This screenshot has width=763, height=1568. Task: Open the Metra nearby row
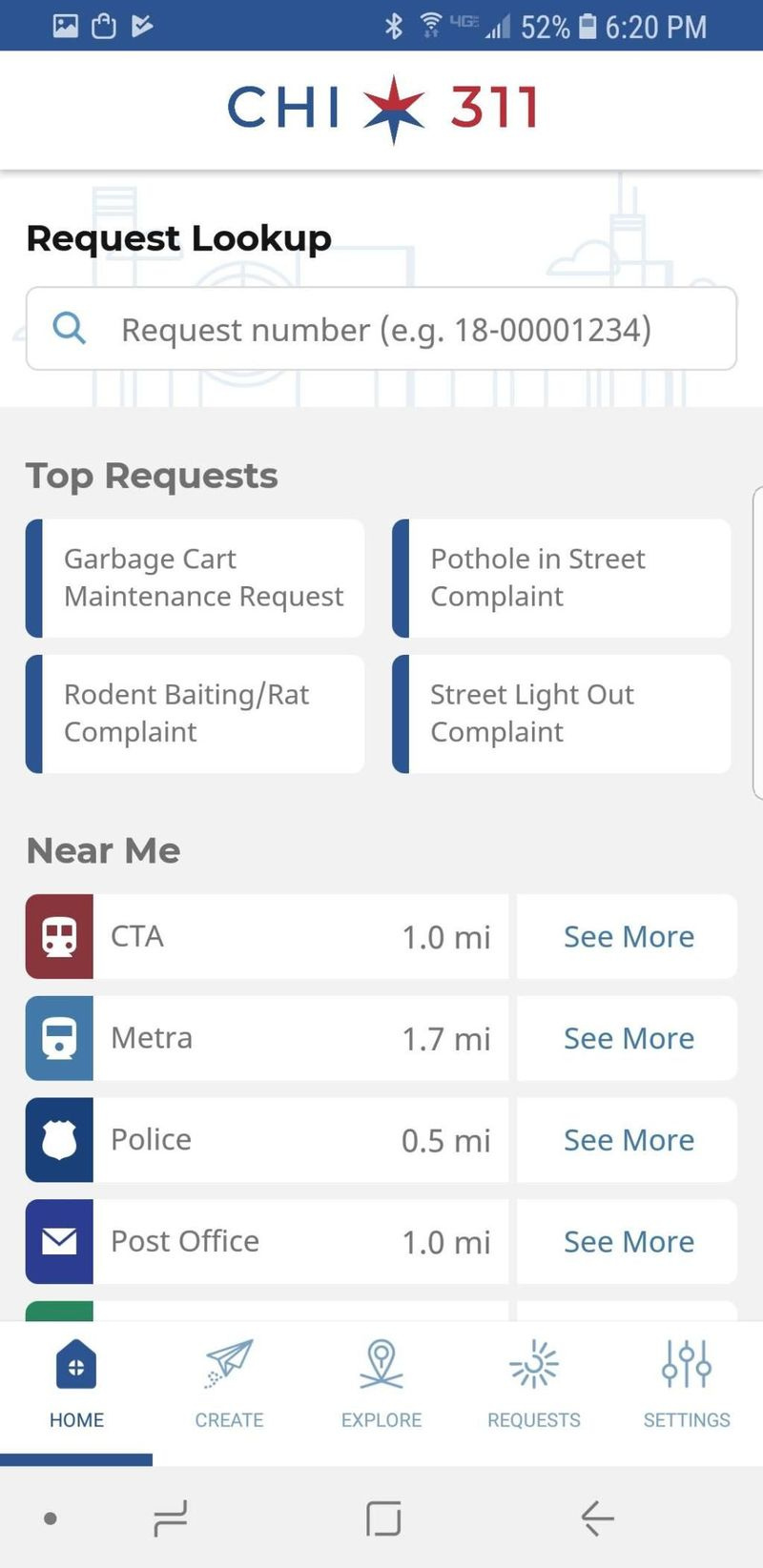click(267, 1038)
